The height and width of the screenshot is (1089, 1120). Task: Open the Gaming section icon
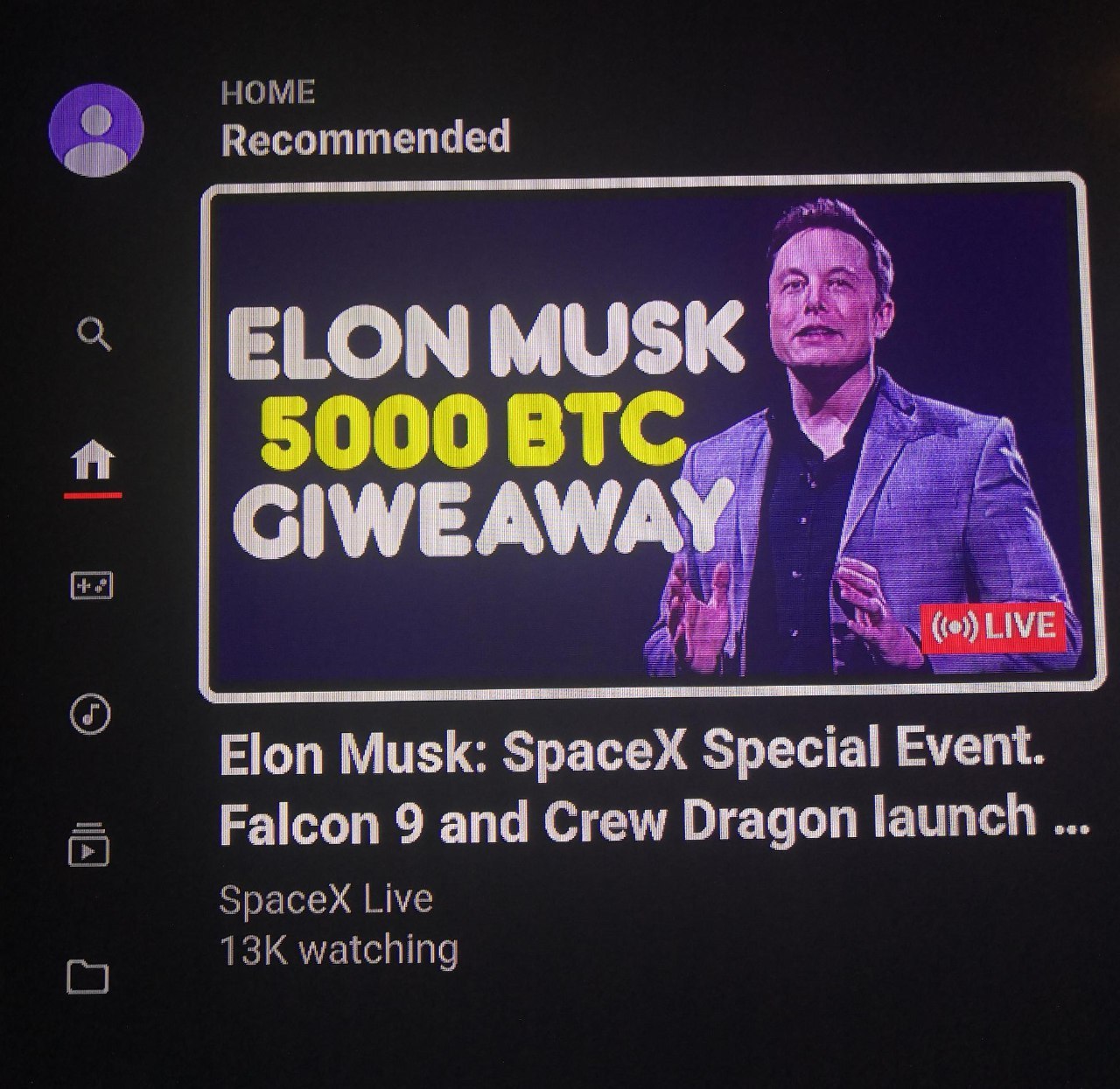click(x=92, y=585)
